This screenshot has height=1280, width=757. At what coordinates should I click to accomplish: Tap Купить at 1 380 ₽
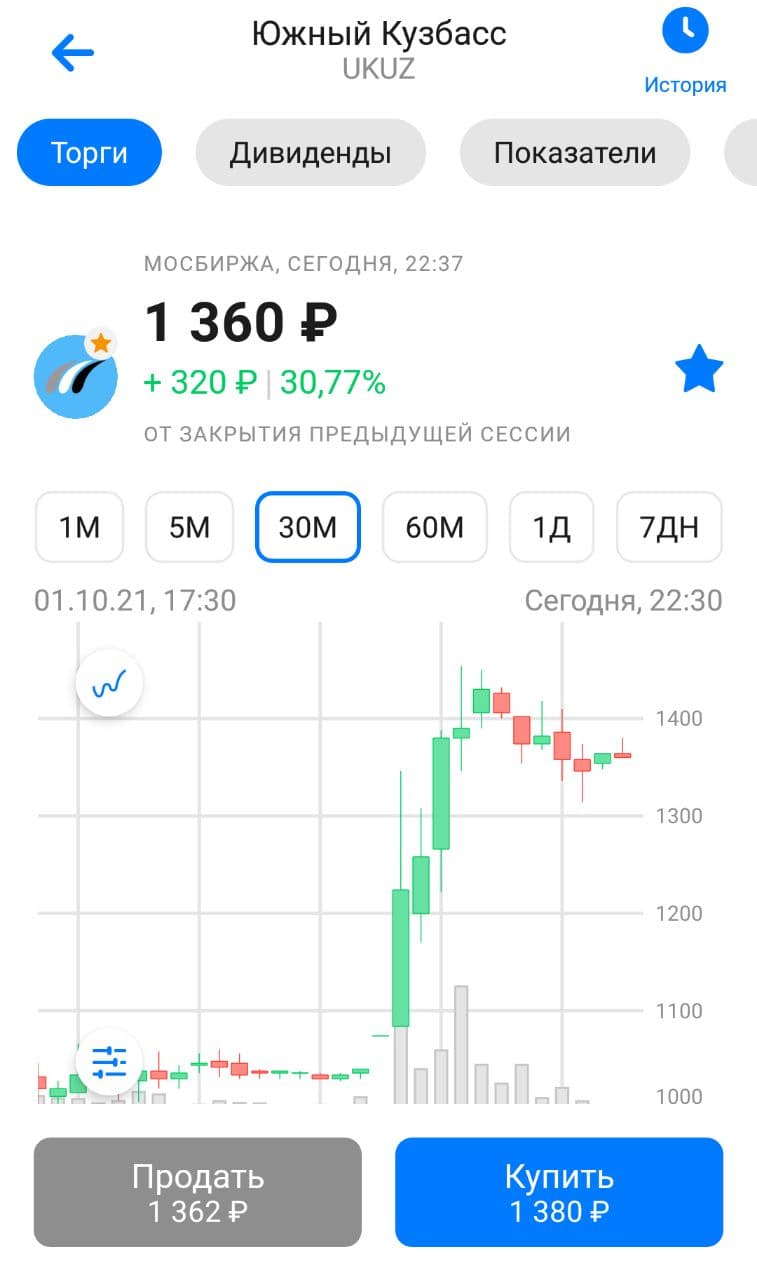(x=559, y=1192)
